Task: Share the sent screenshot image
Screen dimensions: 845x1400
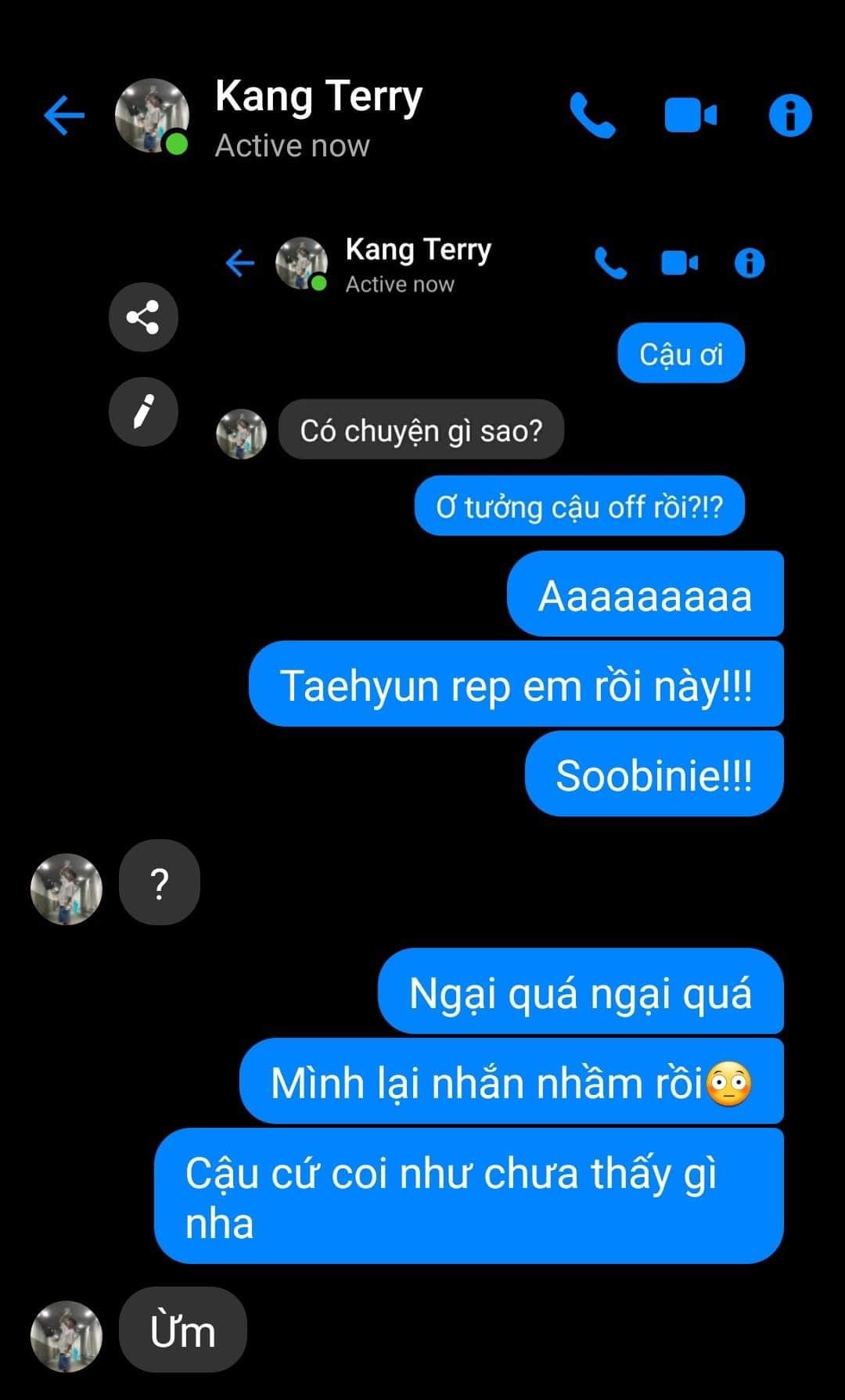Action: point(143,317)
